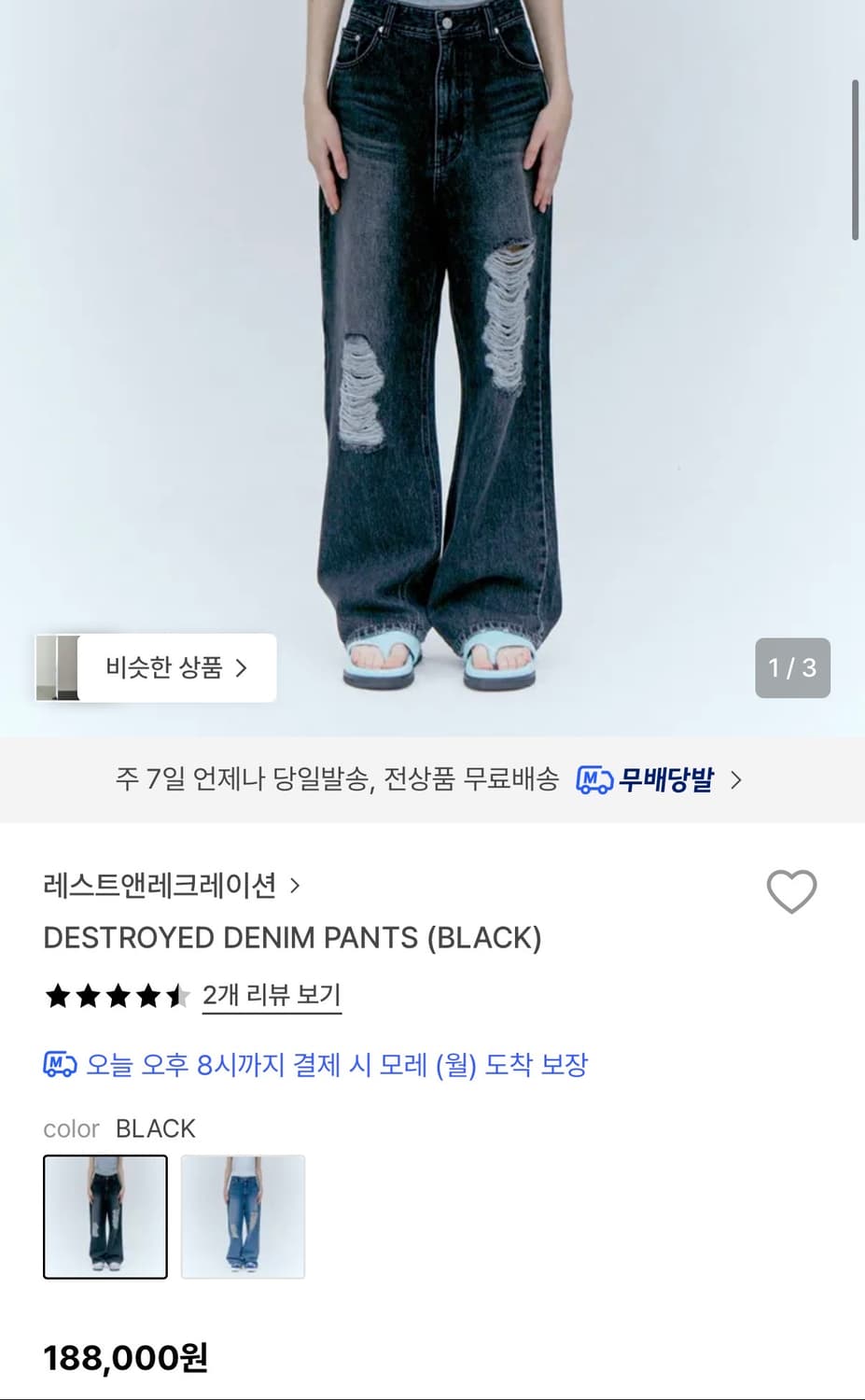The height and width of the screenshot is (1400, 865).
Task: Click the delivery truck icon beside the arrival guarantee
Action: 60,1065
